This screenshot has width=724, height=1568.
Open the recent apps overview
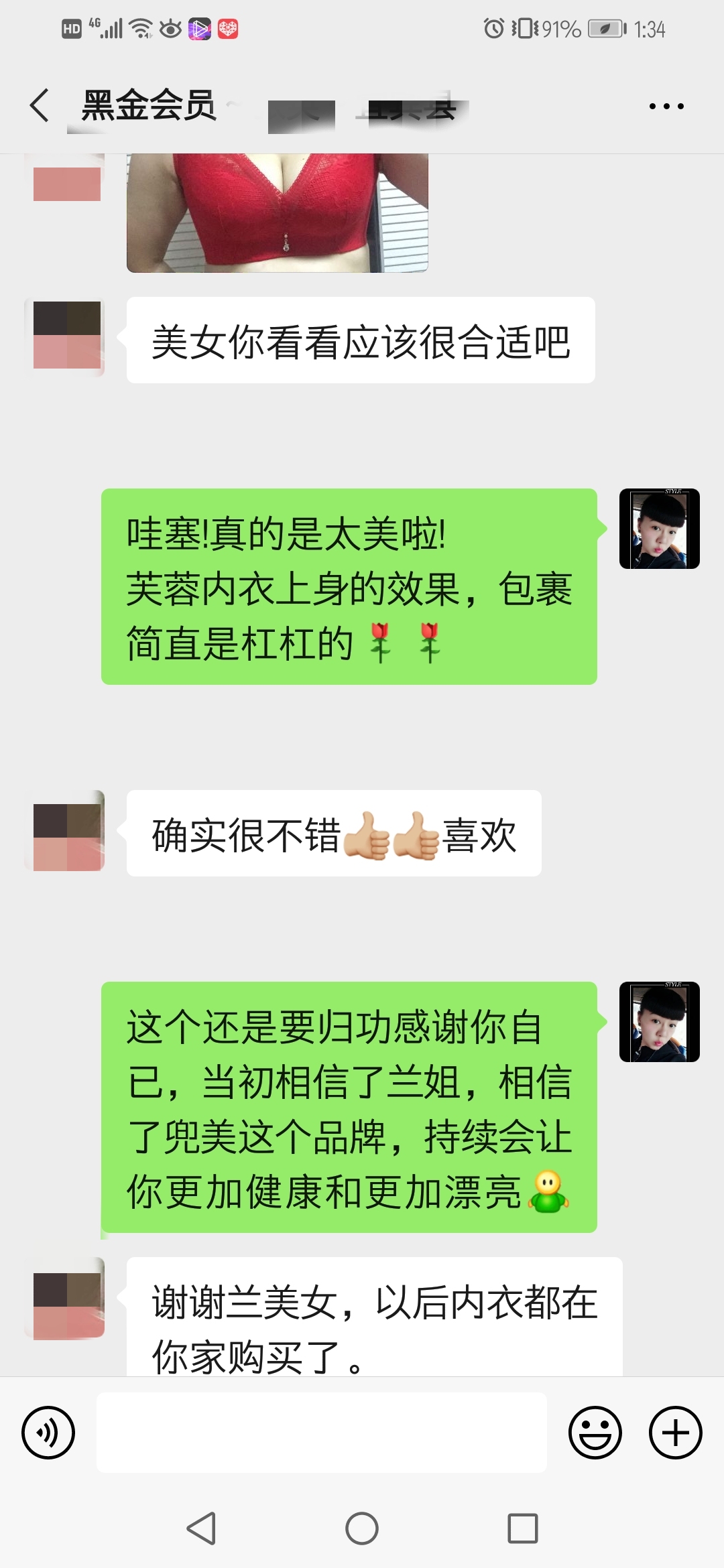pyautogui.click(x=523, y=1529)
